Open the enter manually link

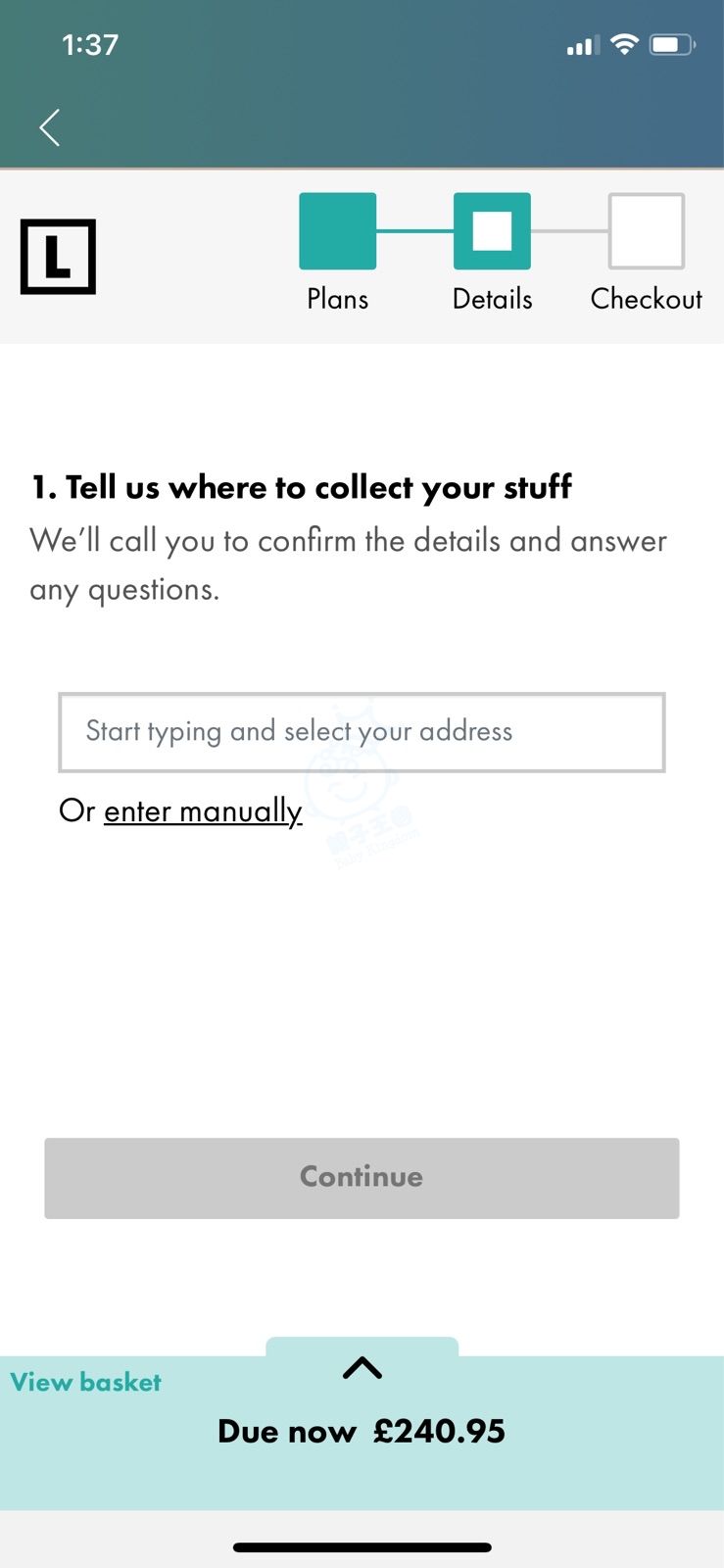pyautogui.click(x=203, y=811)
